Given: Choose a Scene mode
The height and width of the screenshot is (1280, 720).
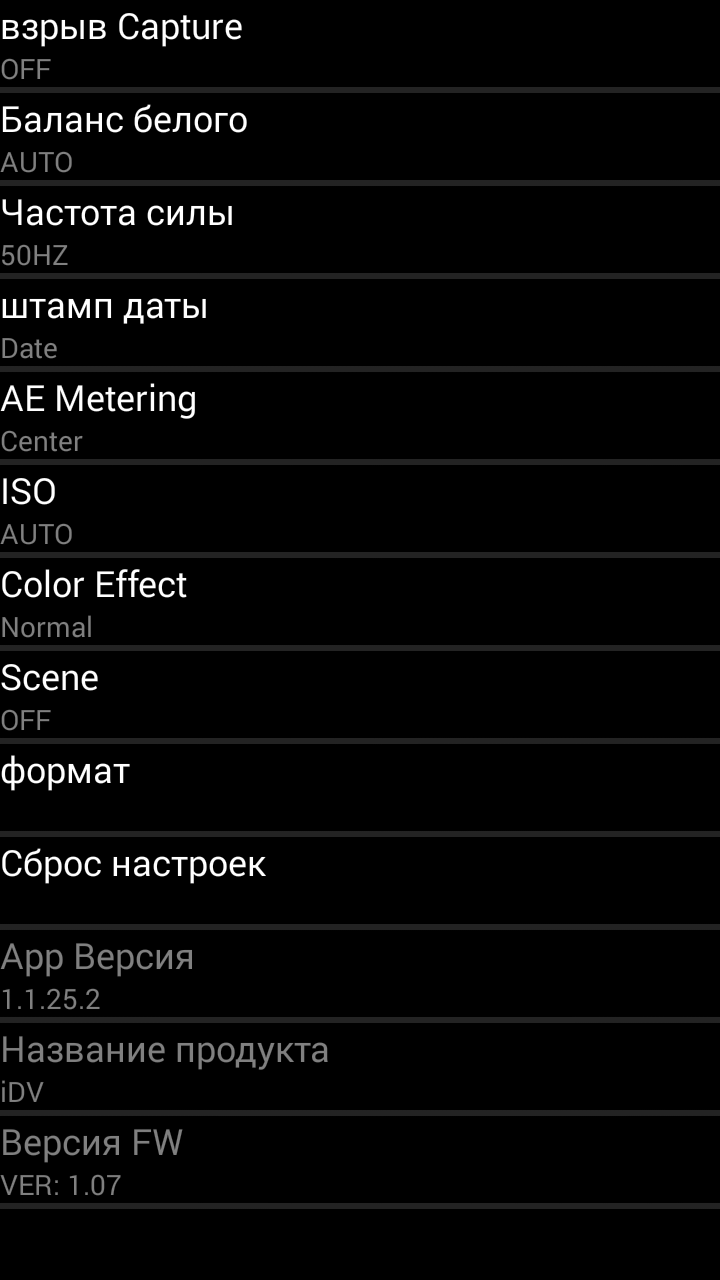Looking at the screenshot, I should (x=360, y=694).
